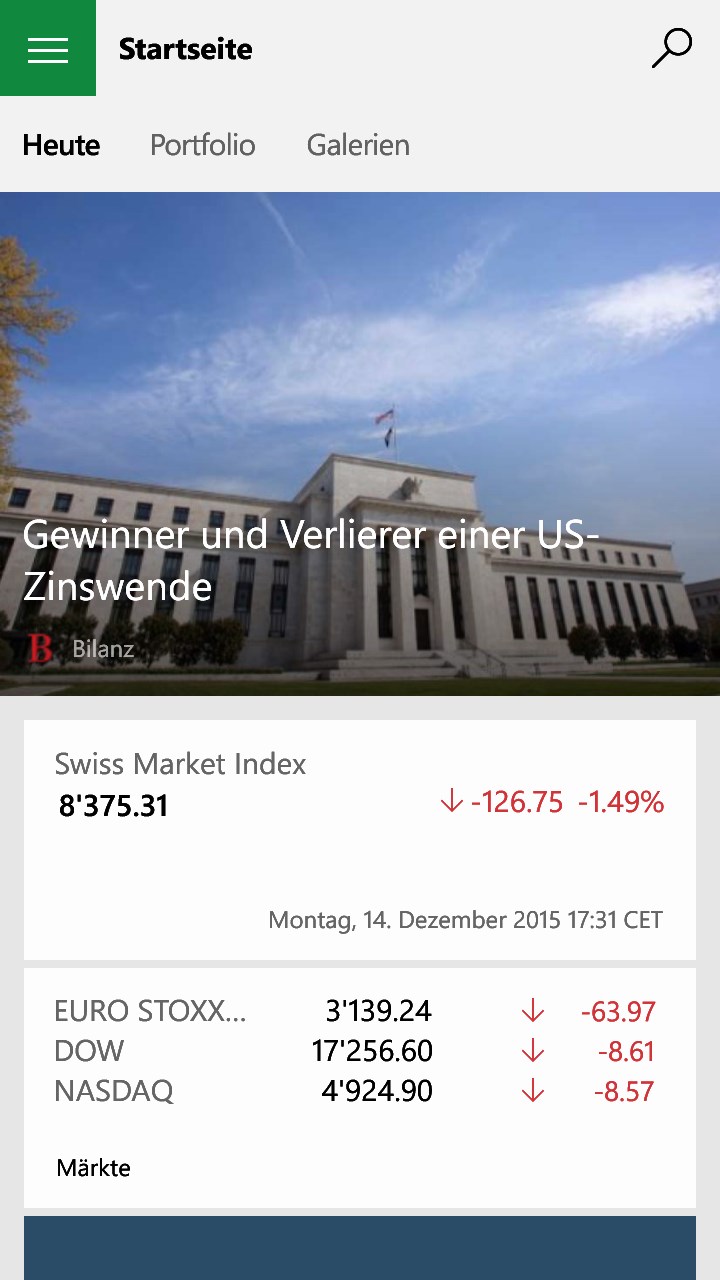Open the Märkte link
The image size is (720, 1280).
point(93,1167)
